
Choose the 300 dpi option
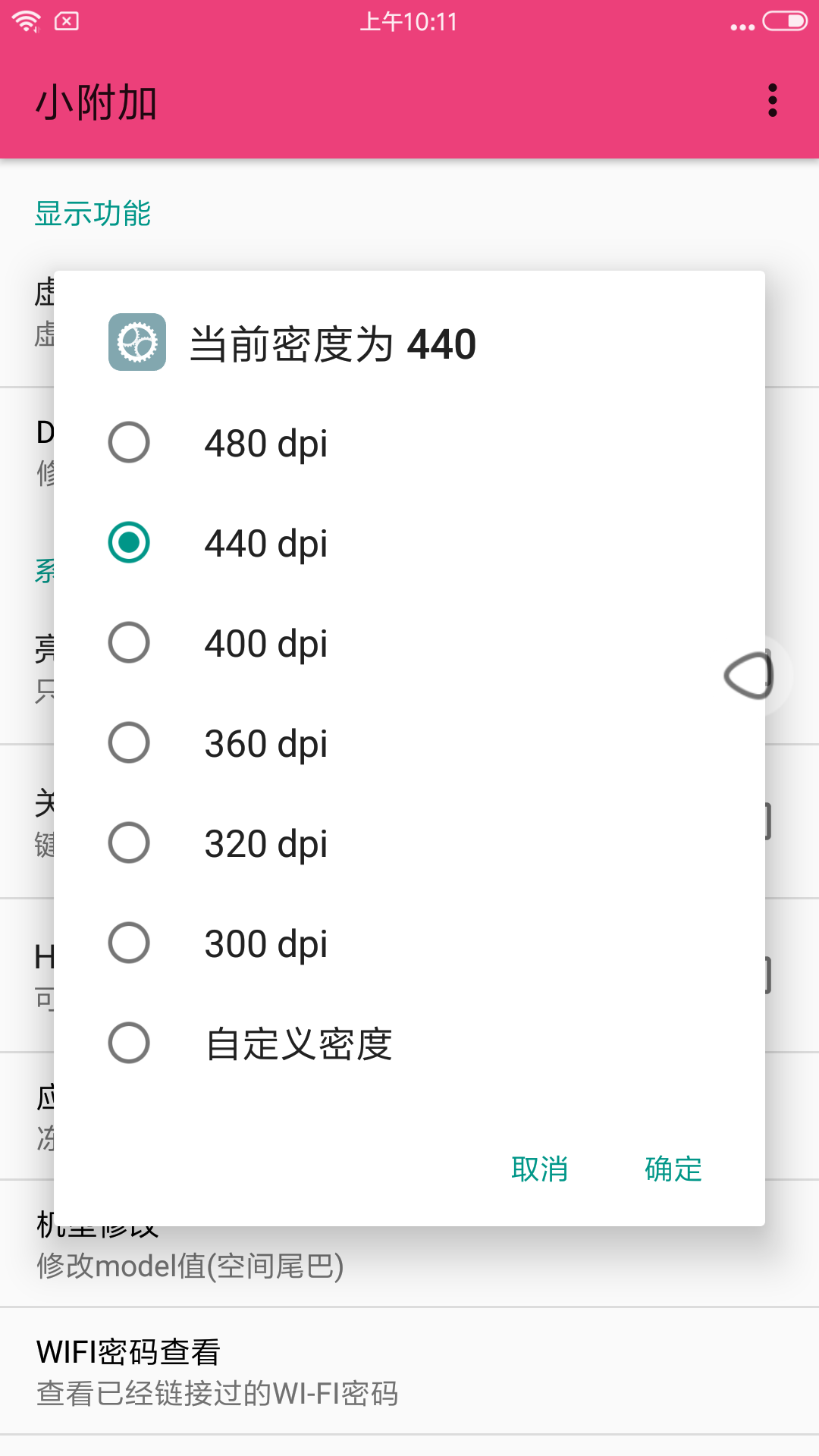(x=129, y=943)
